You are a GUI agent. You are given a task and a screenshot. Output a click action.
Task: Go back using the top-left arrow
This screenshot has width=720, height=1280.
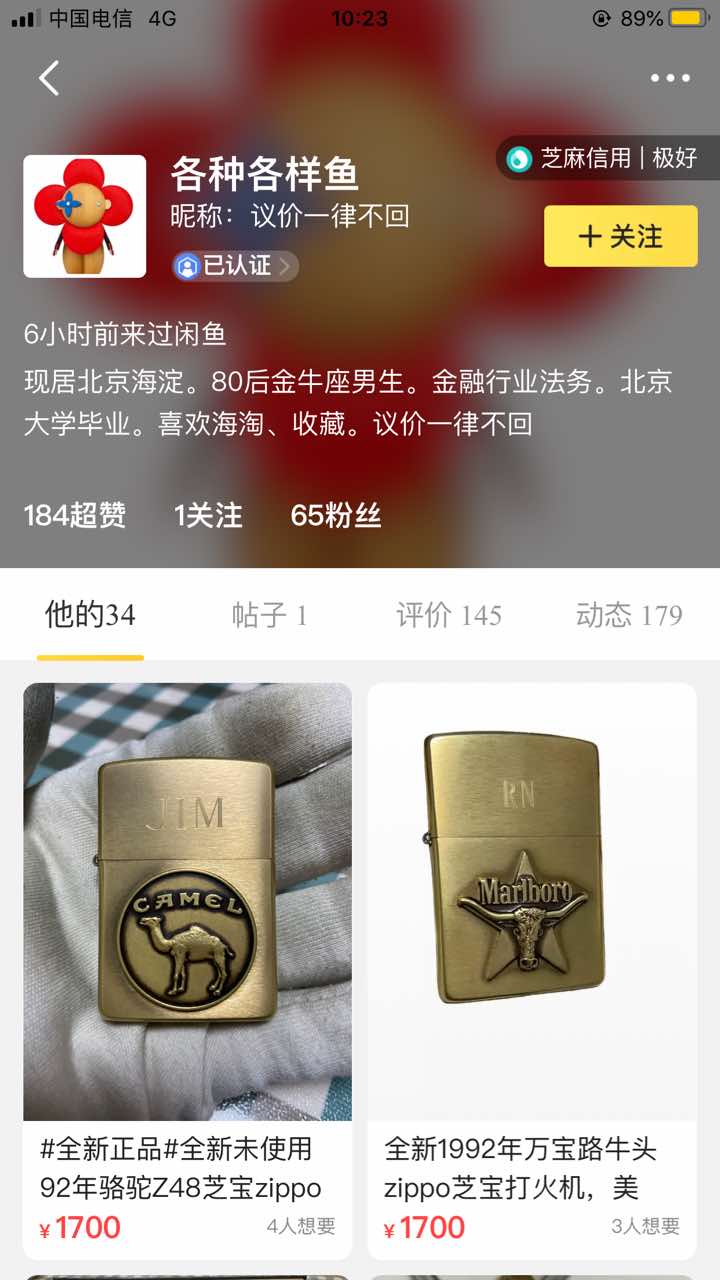pos(49,78)
